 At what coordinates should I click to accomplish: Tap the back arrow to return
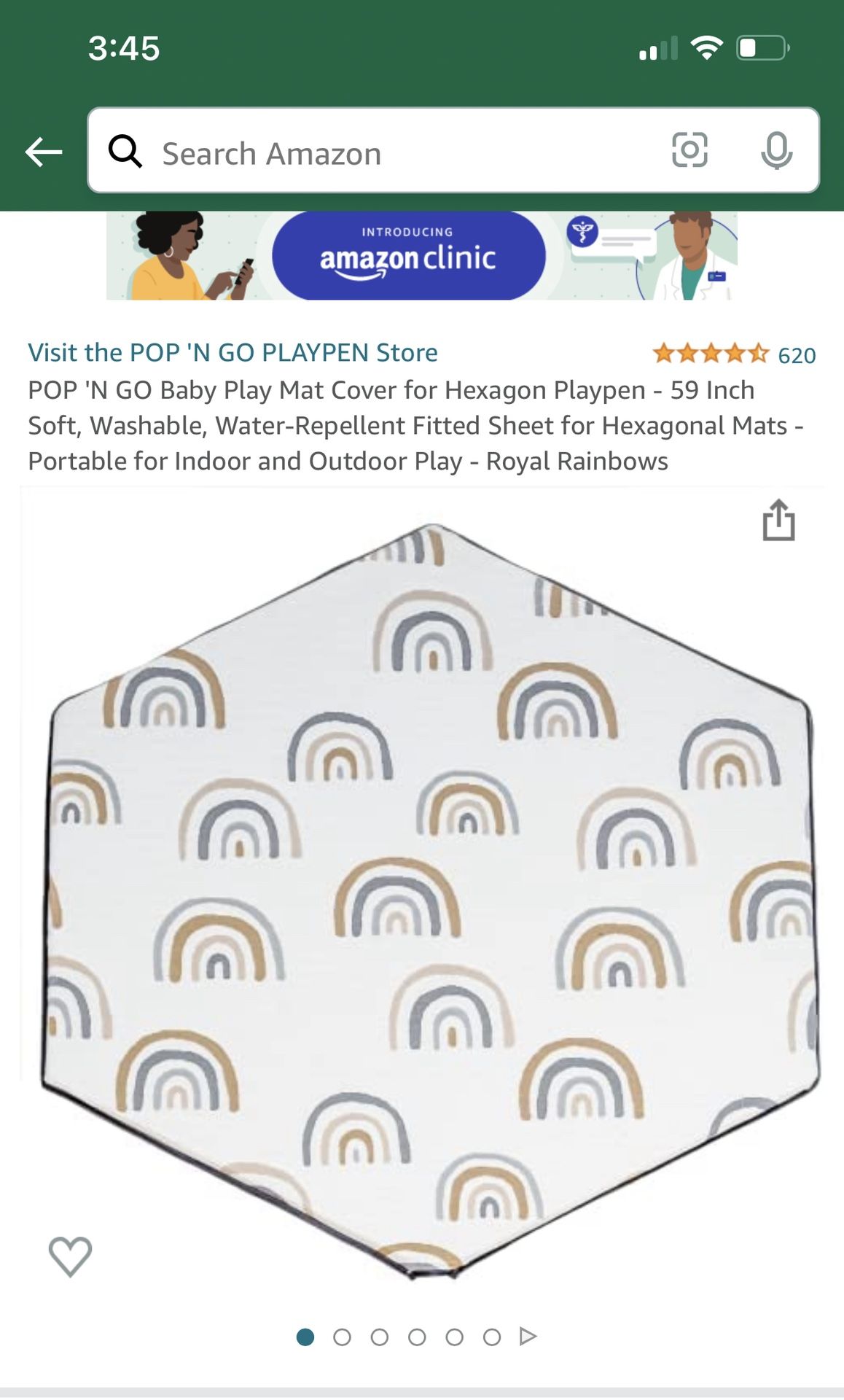pyautogui.click(x=44, y=151)
